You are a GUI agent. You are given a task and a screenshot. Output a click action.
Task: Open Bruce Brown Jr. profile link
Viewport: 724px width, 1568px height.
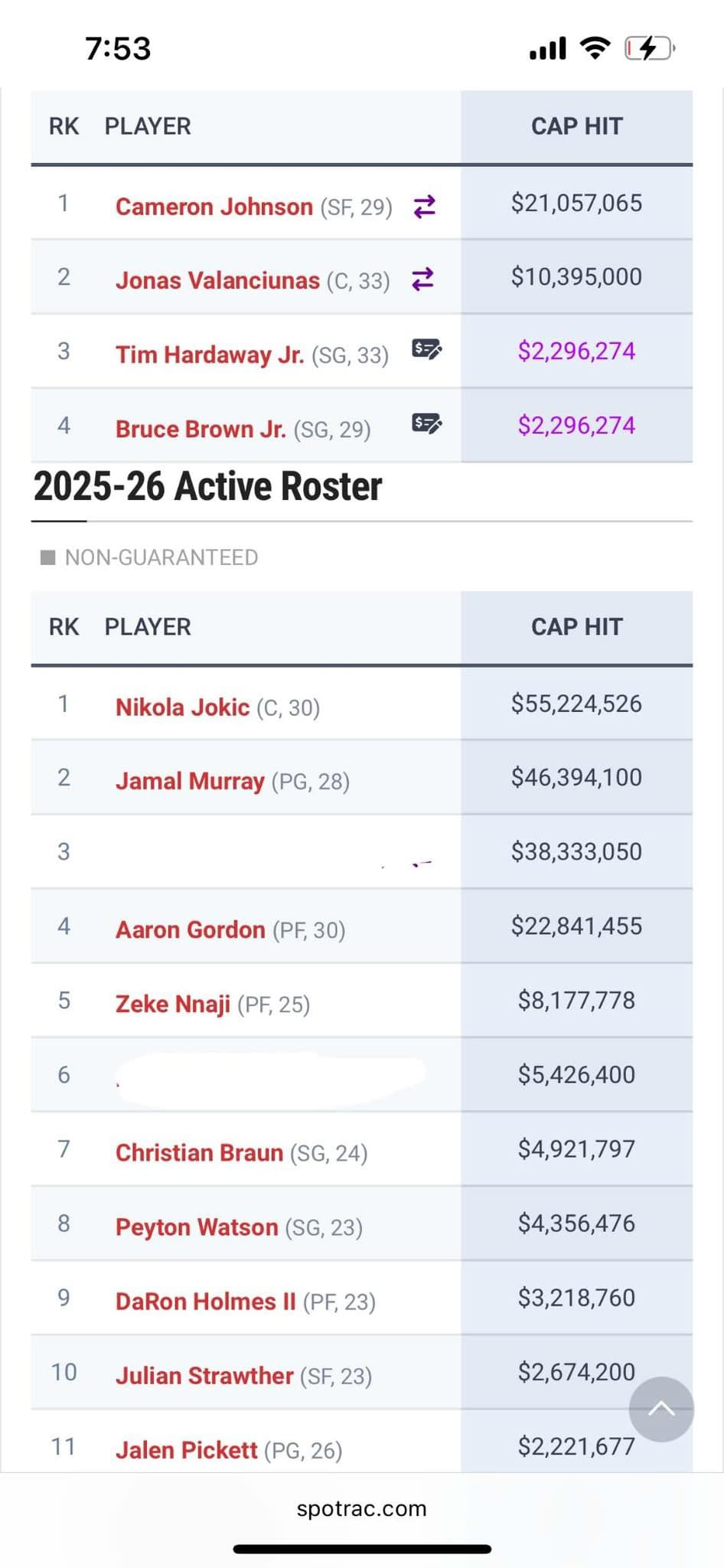(x=201, y=430)
